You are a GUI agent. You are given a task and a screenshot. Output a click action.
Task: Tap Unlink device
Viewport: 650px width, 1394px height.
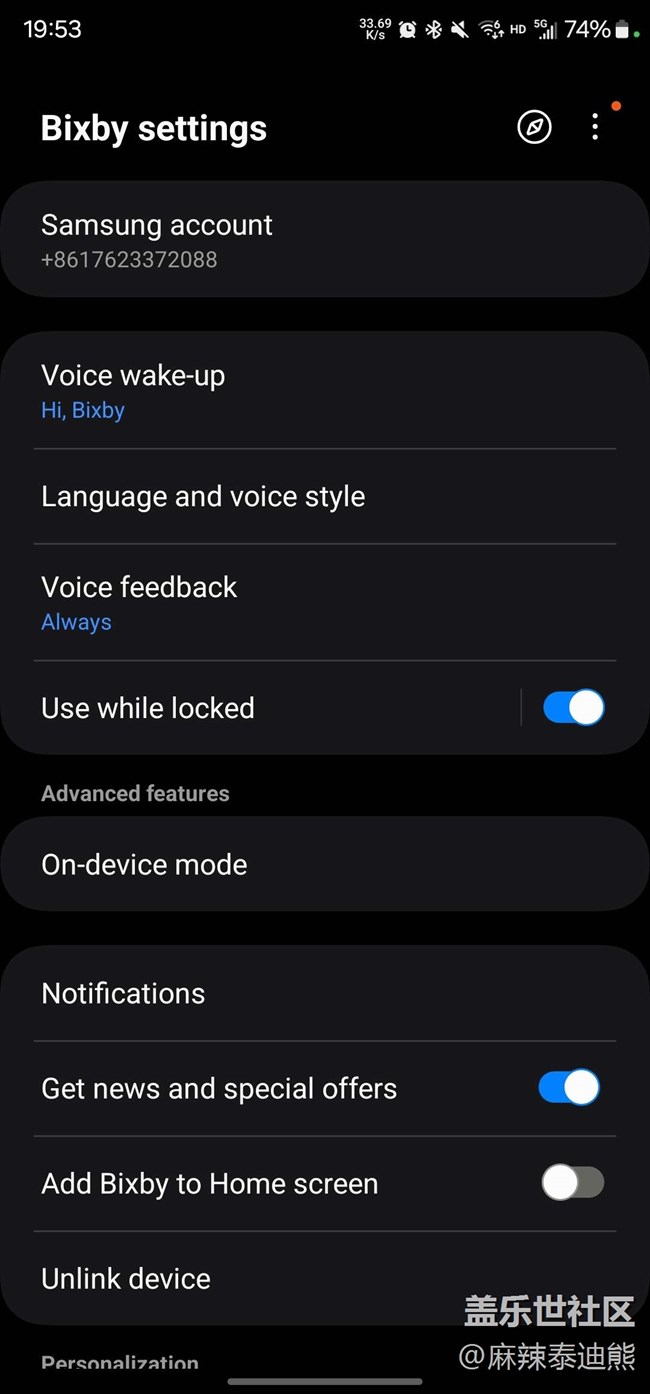325,1278
